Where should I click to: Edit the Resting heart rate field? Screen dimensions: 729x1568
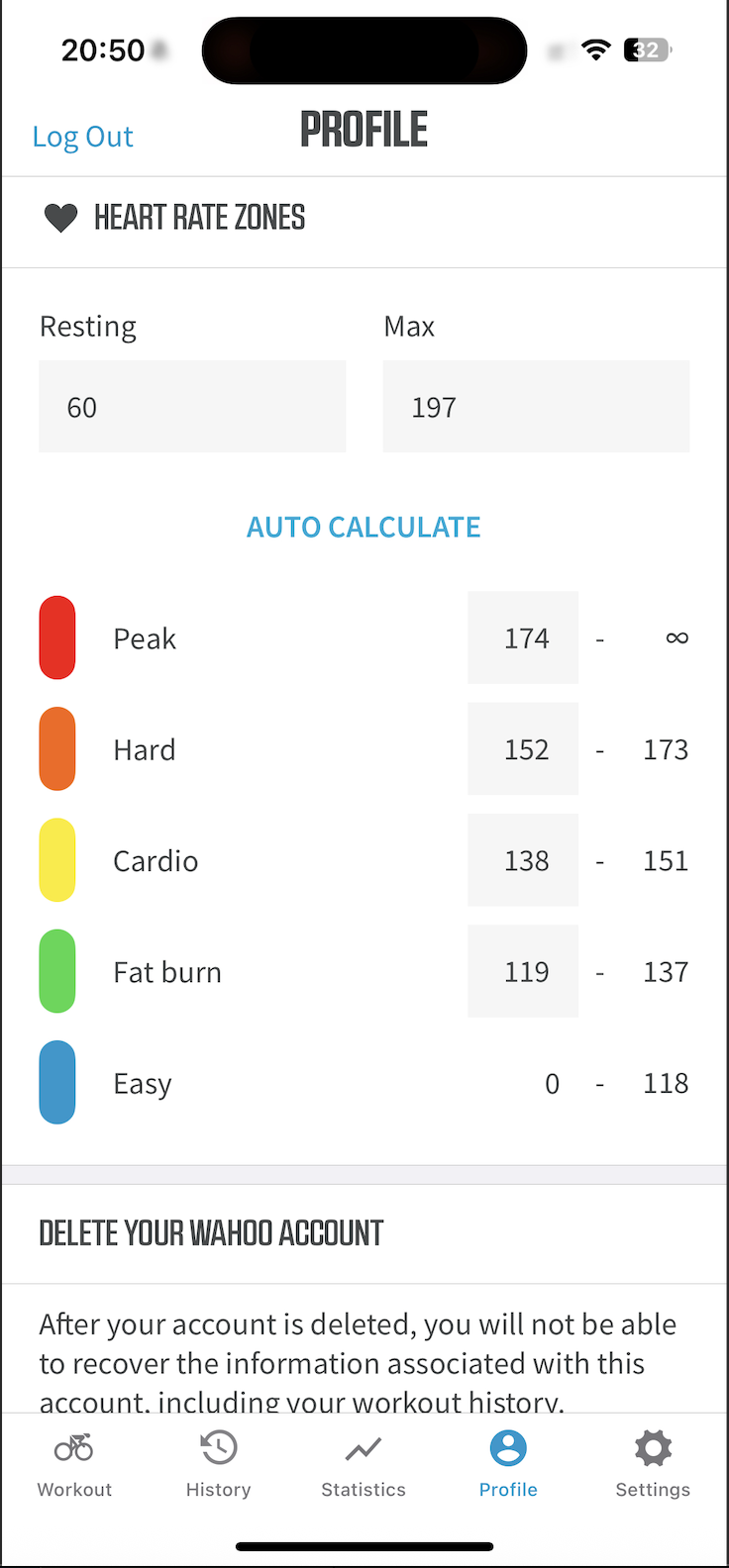click(192, 407)
